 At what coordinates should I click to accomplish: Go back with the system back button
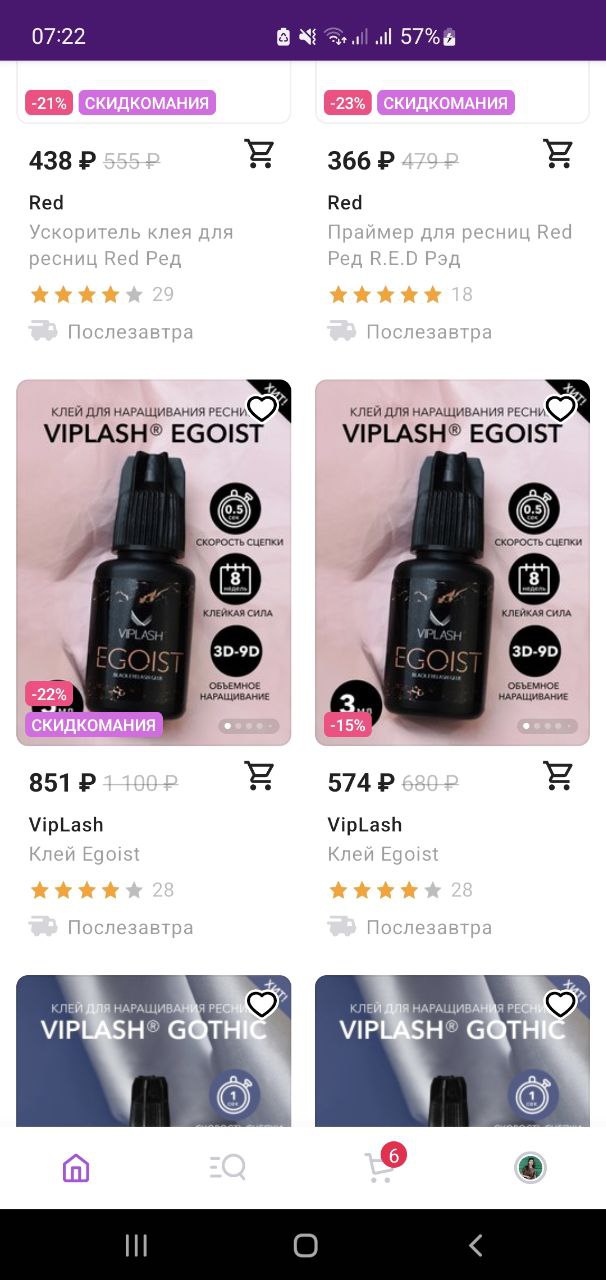[x=476, y=1245]
